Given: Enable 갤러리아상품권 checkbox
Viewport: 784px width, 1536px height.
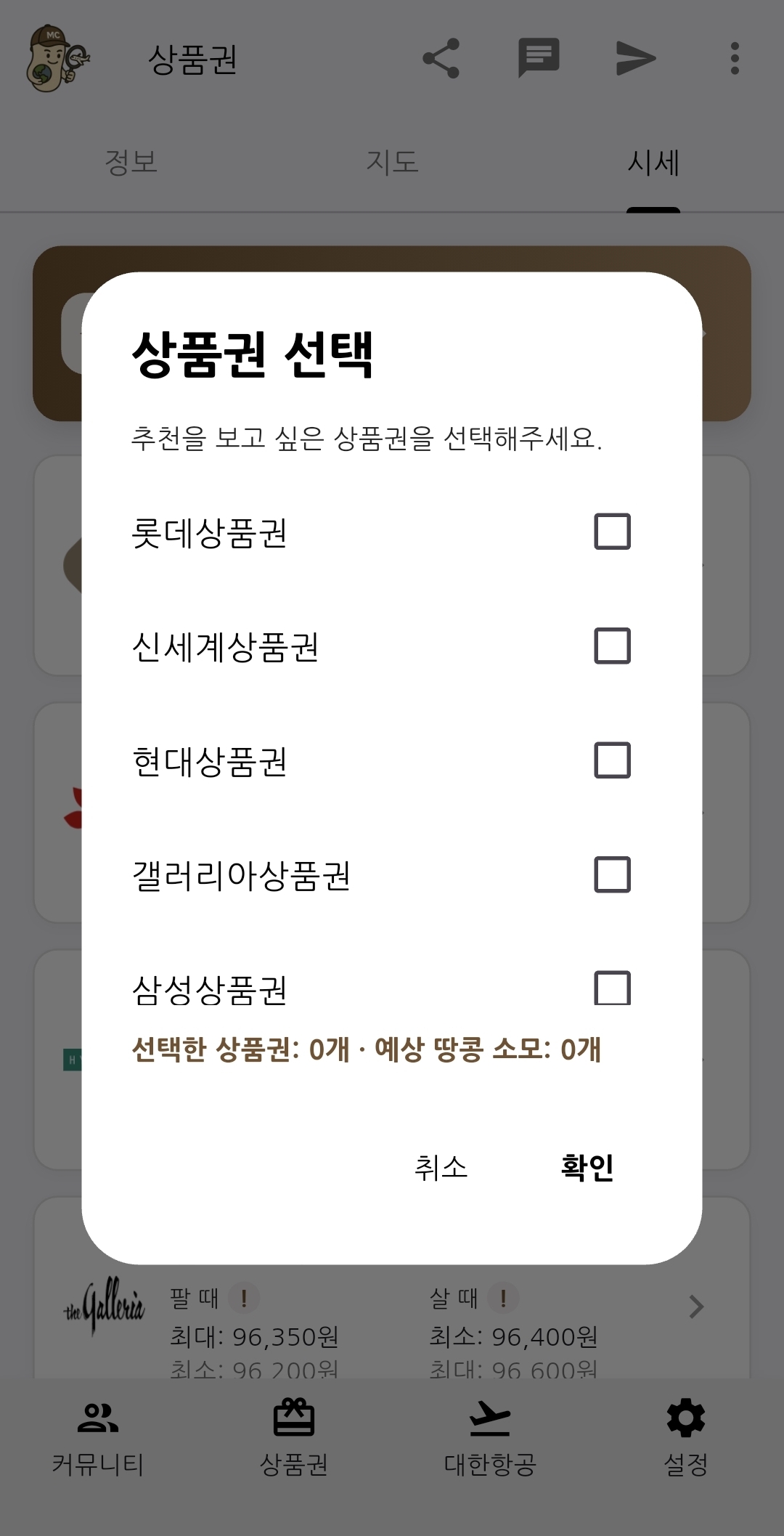Looking at the screenshot, I should click(612, 874).
